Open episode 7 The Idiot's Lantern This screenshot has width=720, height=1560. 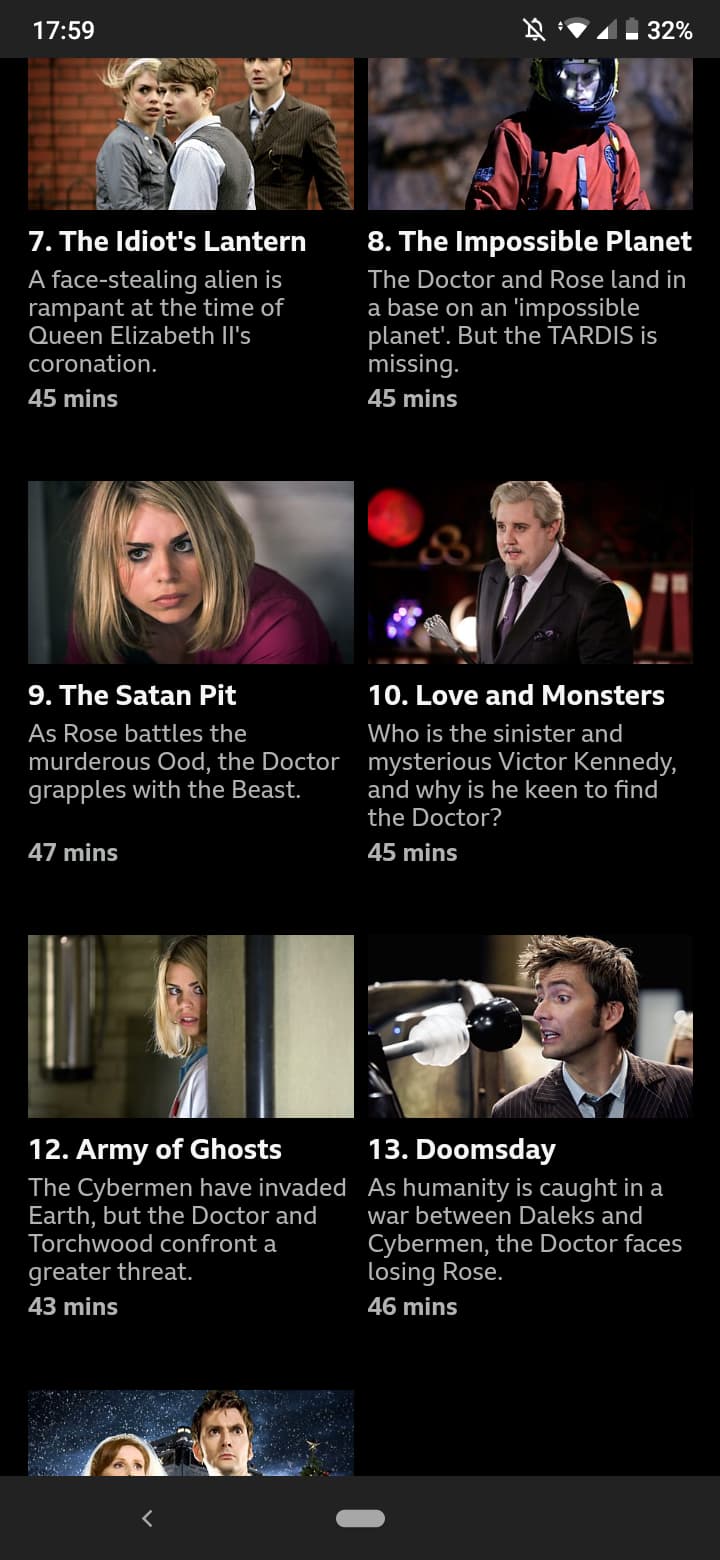[190, 235]
